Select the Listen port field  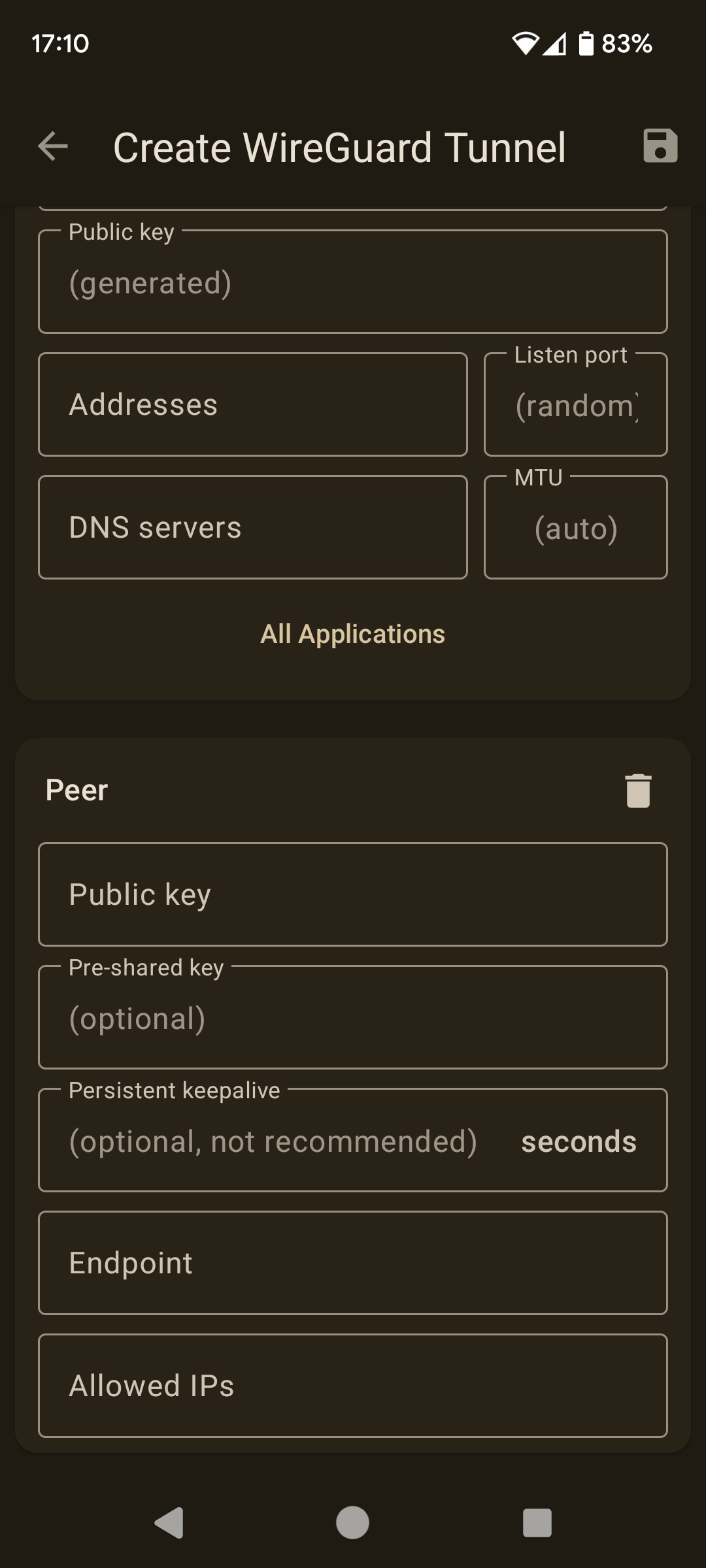(x=575, y=404)
